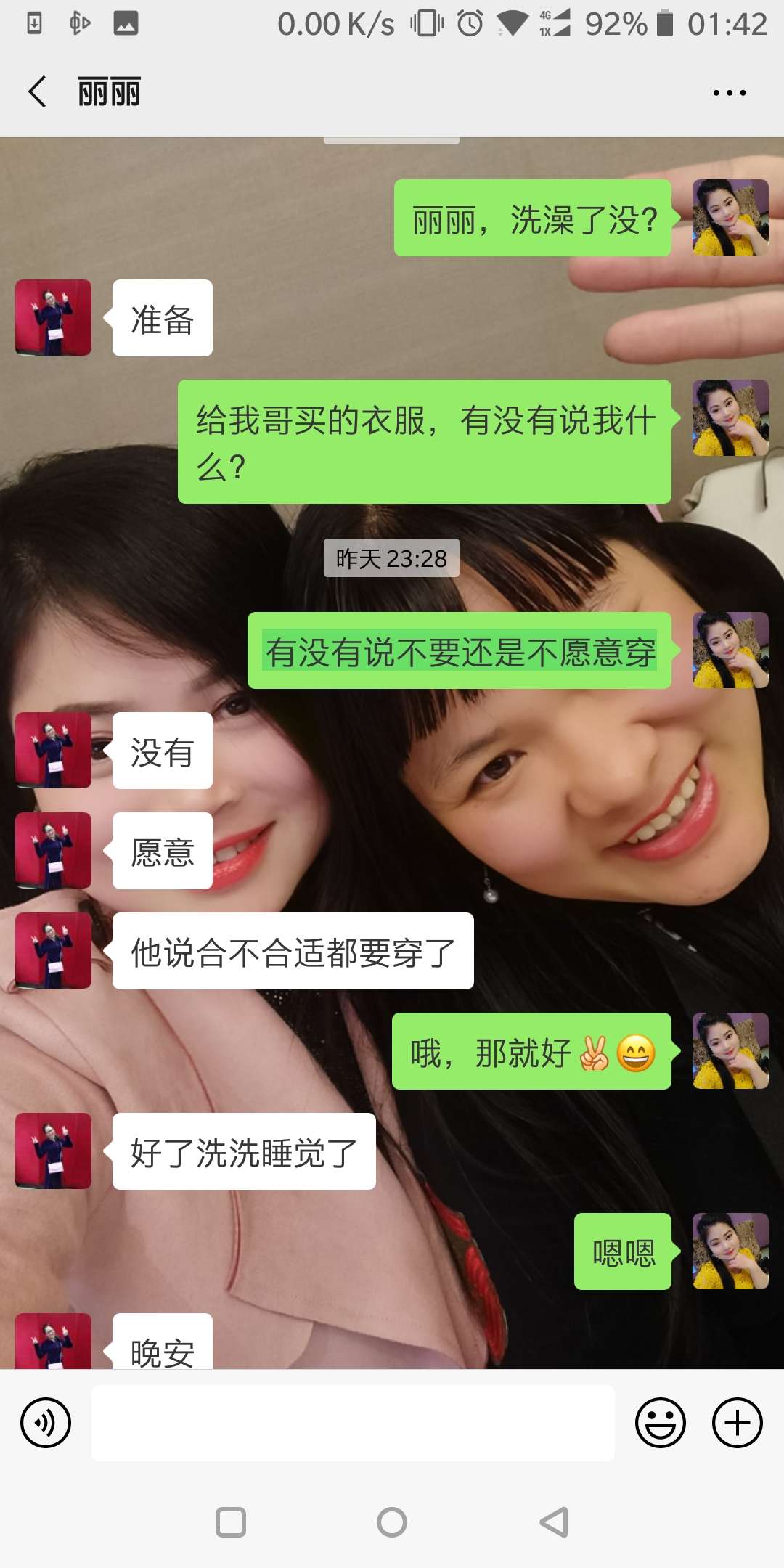
Task: Tap the photos notification icon in status bar
Action: click(x=126, y=23)
